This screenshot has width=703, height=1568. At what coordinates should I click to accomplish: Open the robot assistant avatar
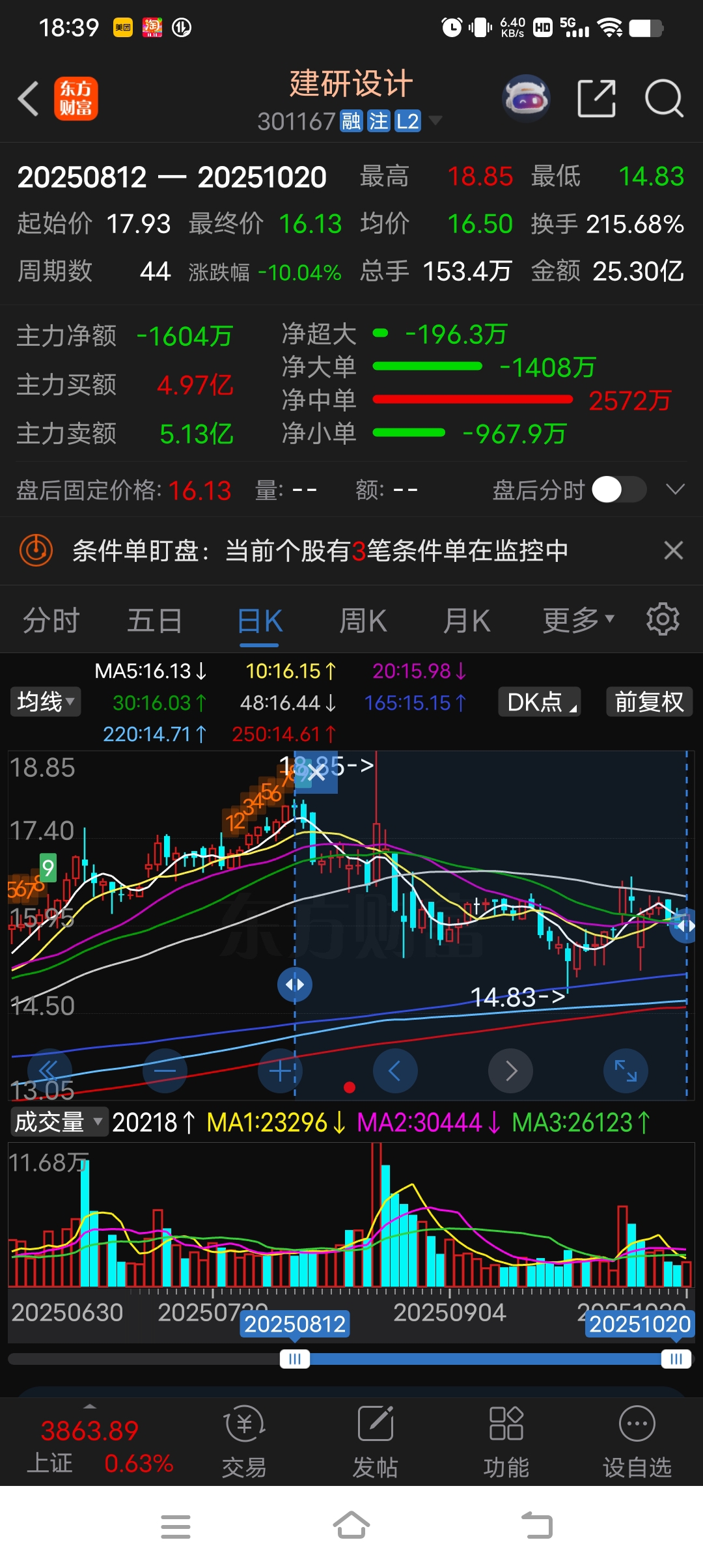(x=526, y=99)
